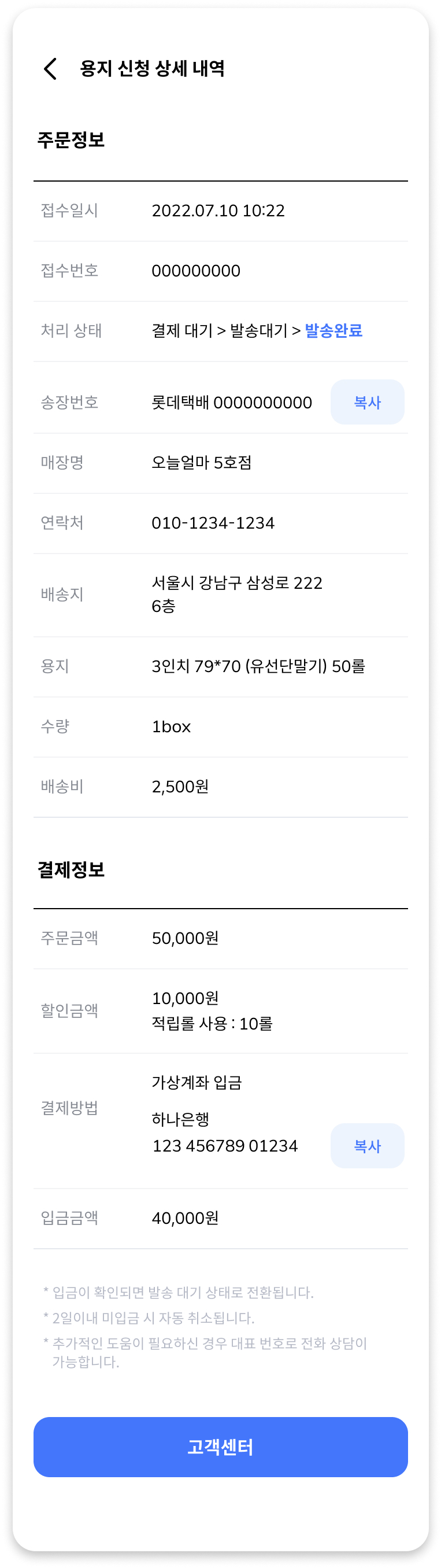Copy the 롯데택배 tracking number

click(x=367, y=403)
